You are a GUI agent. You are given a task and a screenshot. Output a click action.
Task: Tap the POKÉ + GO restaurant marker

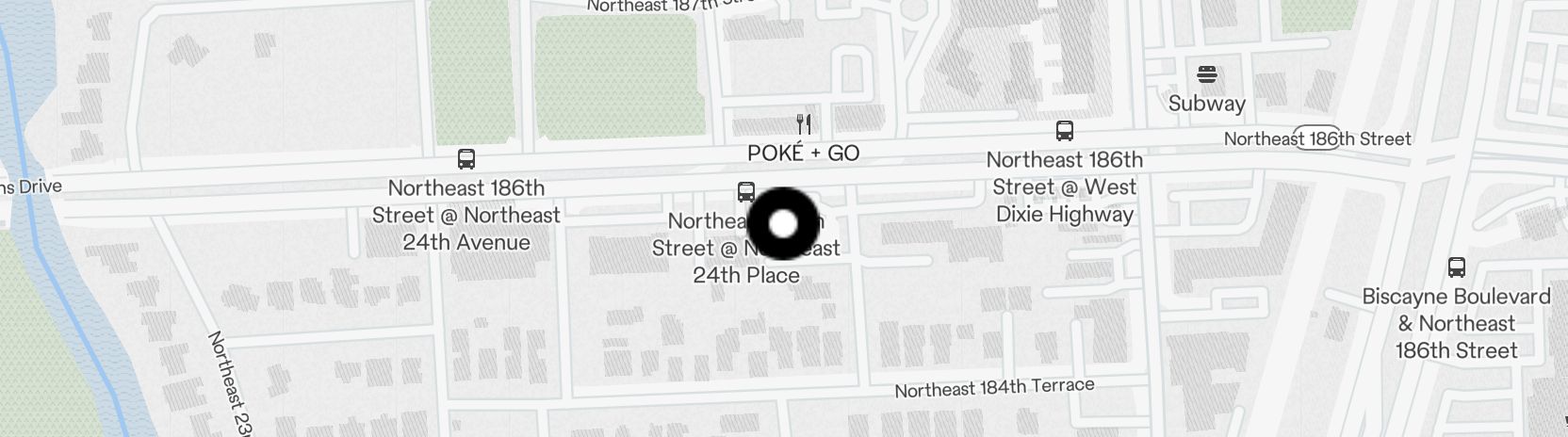[804, 124]
